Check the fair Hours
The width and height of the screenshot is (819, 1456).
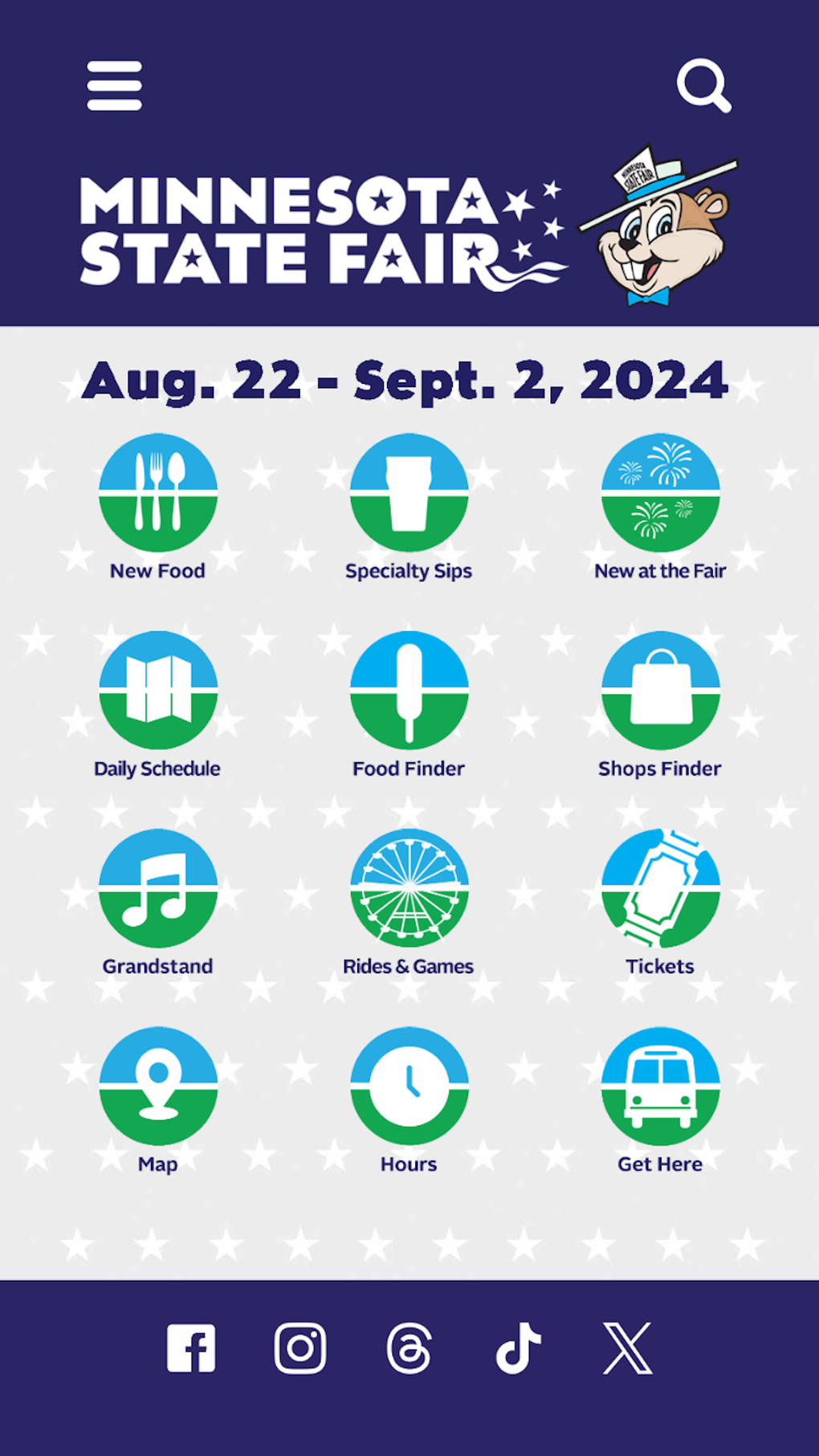coord(409,1087)
